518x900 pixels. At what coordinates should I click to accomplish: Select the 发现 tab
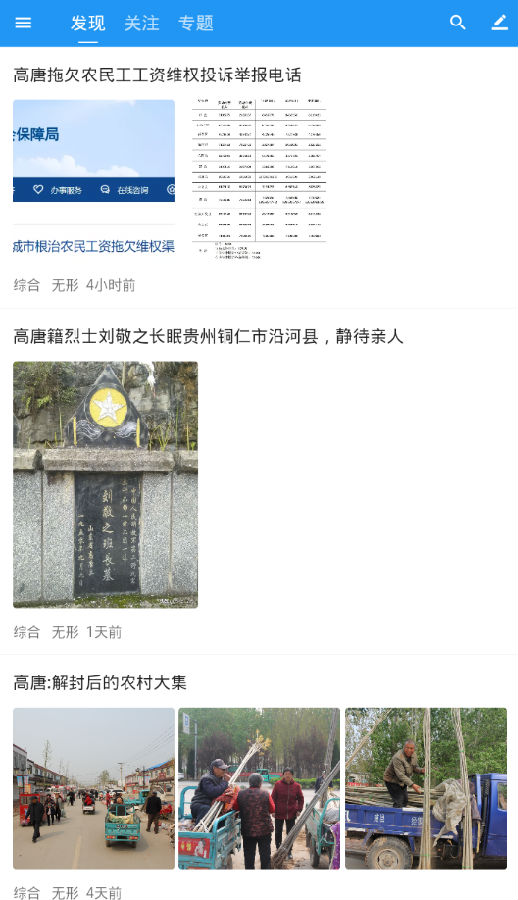click(x=88, y=23)
